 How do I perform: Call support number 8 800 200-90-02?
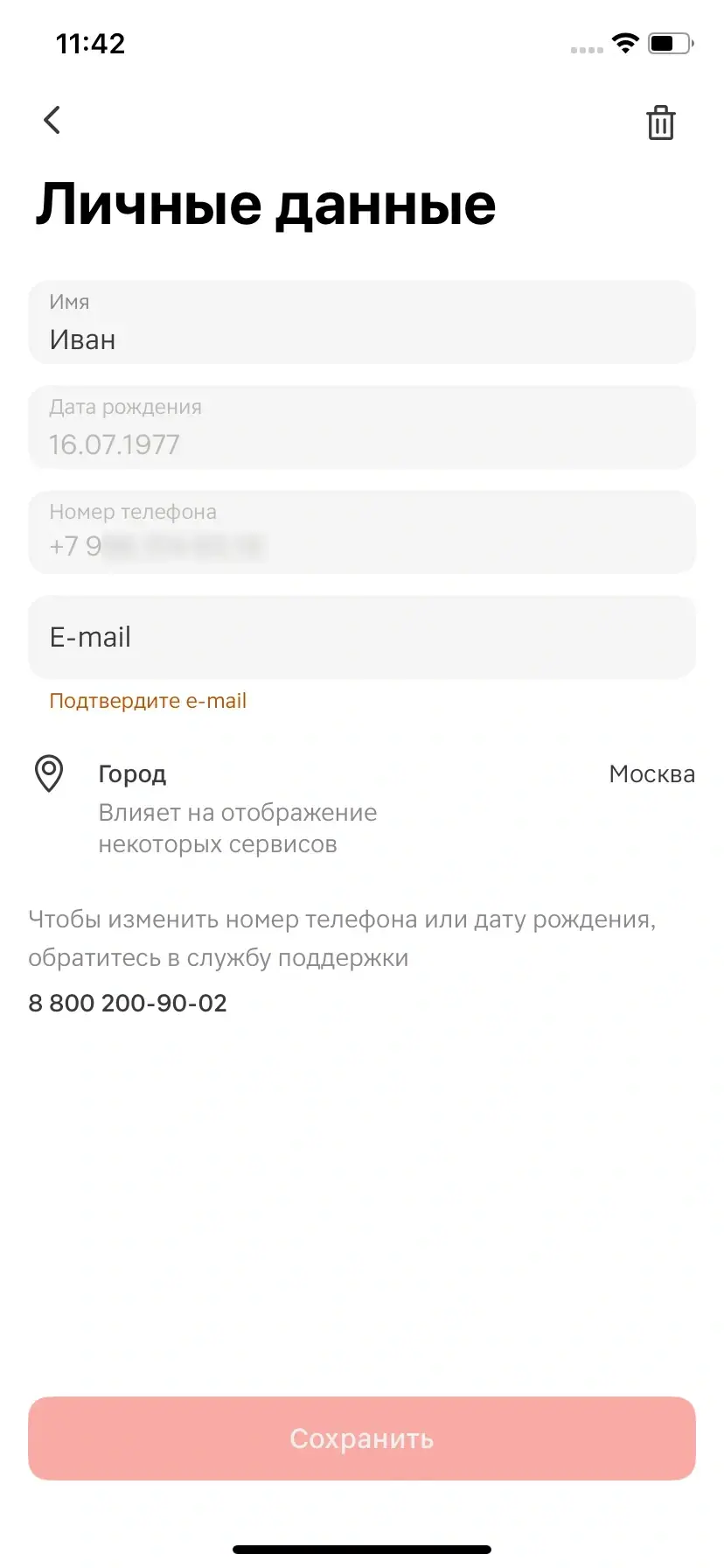click(128, 1003)
